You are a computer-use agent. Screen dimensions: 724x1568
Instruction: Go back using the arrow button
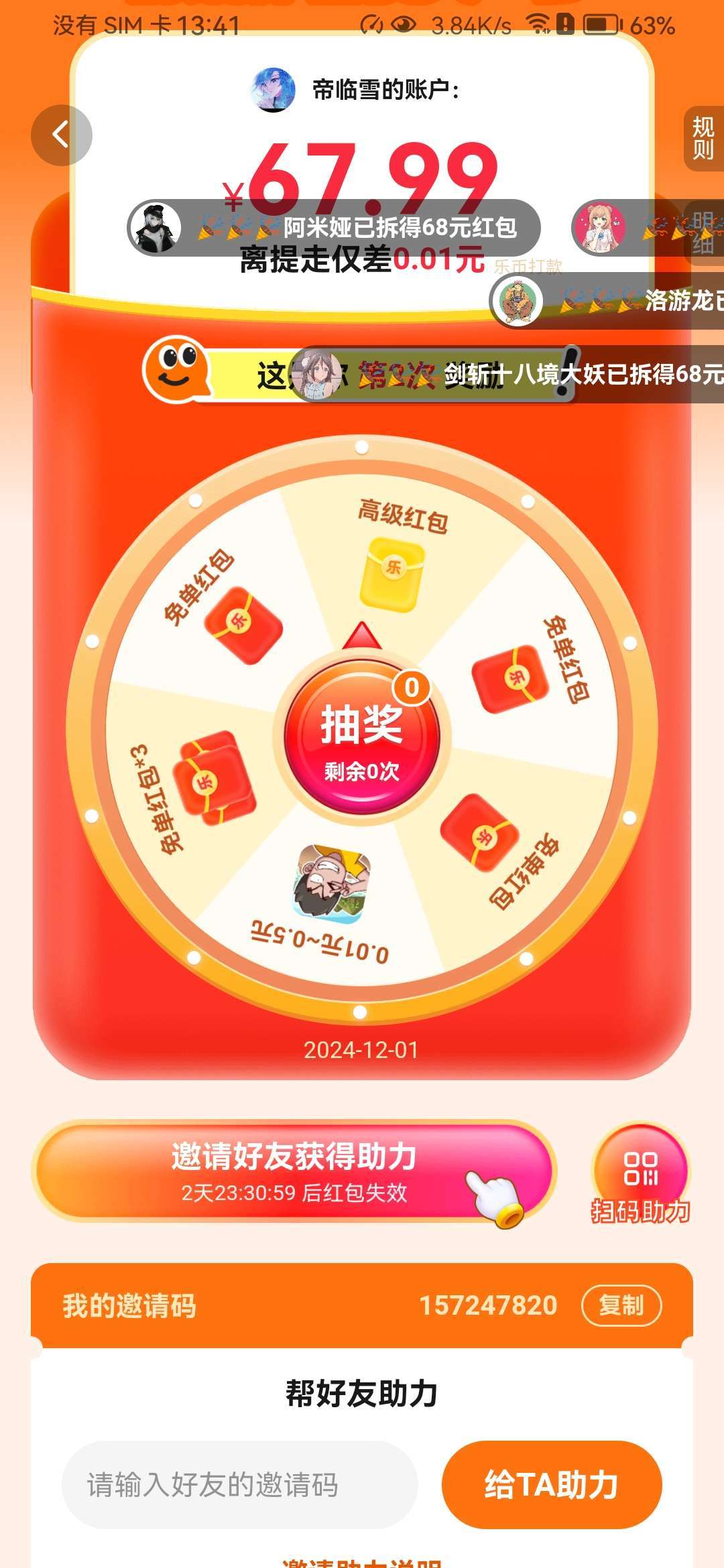coord(61,135)
